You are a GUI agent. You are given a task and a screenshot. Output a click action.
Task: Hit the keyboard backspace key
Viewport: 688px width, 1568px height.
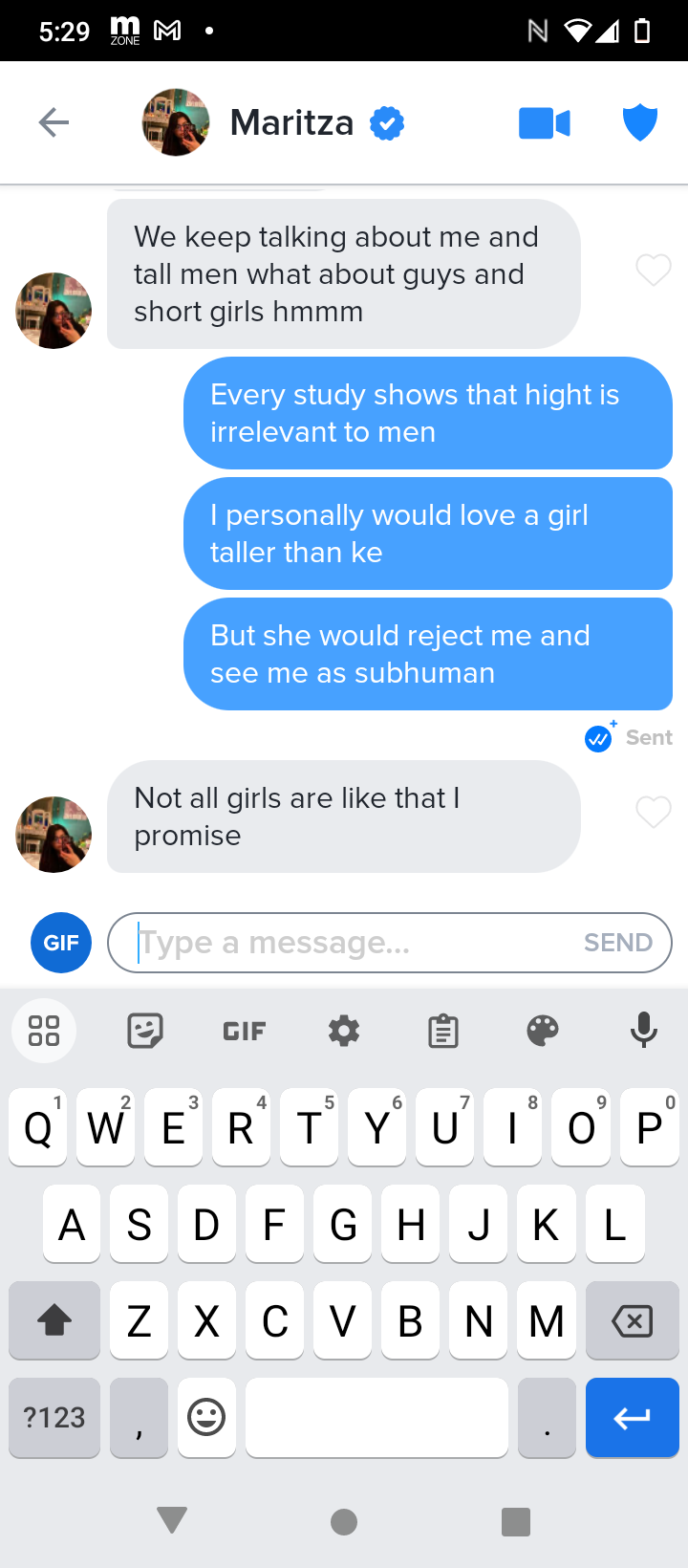click(632, 1321)
